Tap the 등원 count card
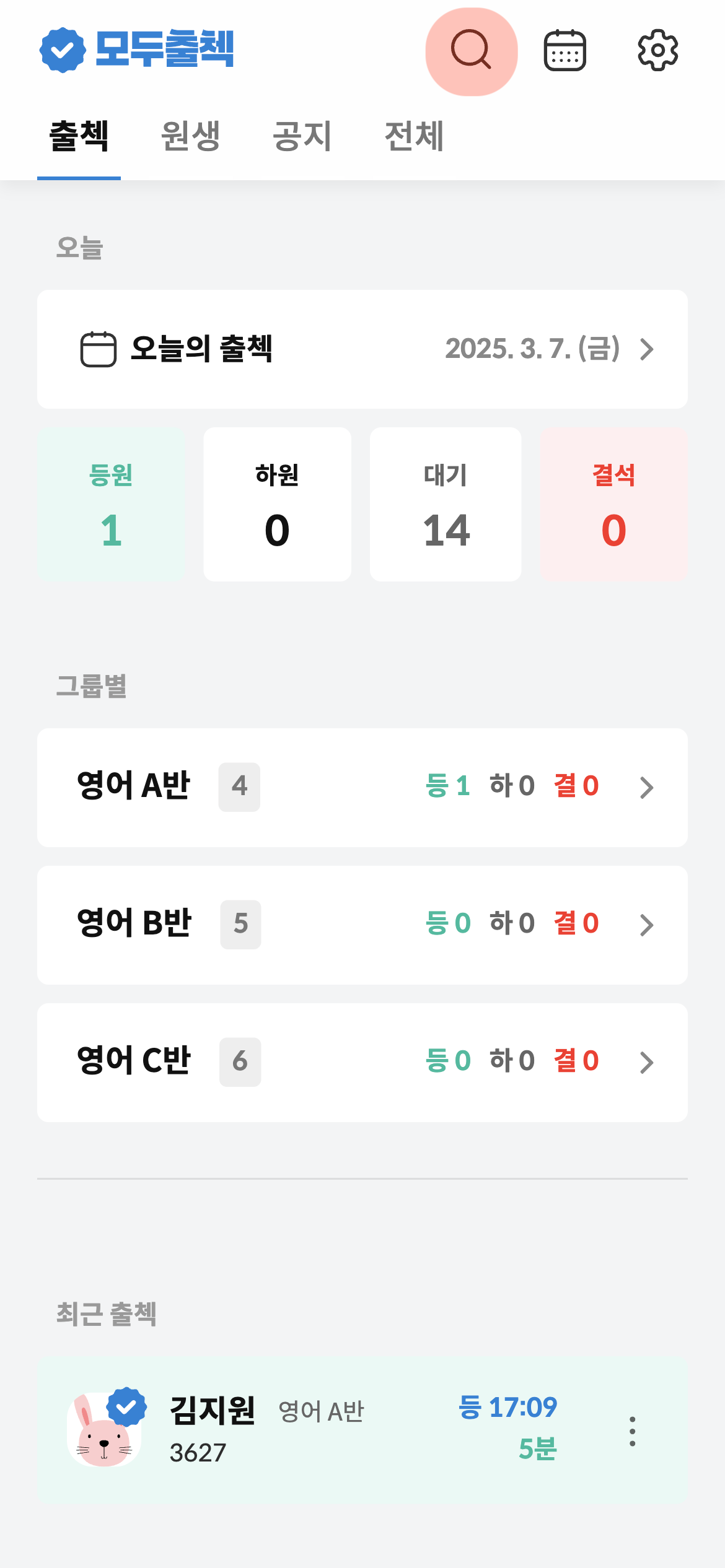 point(111,504)
